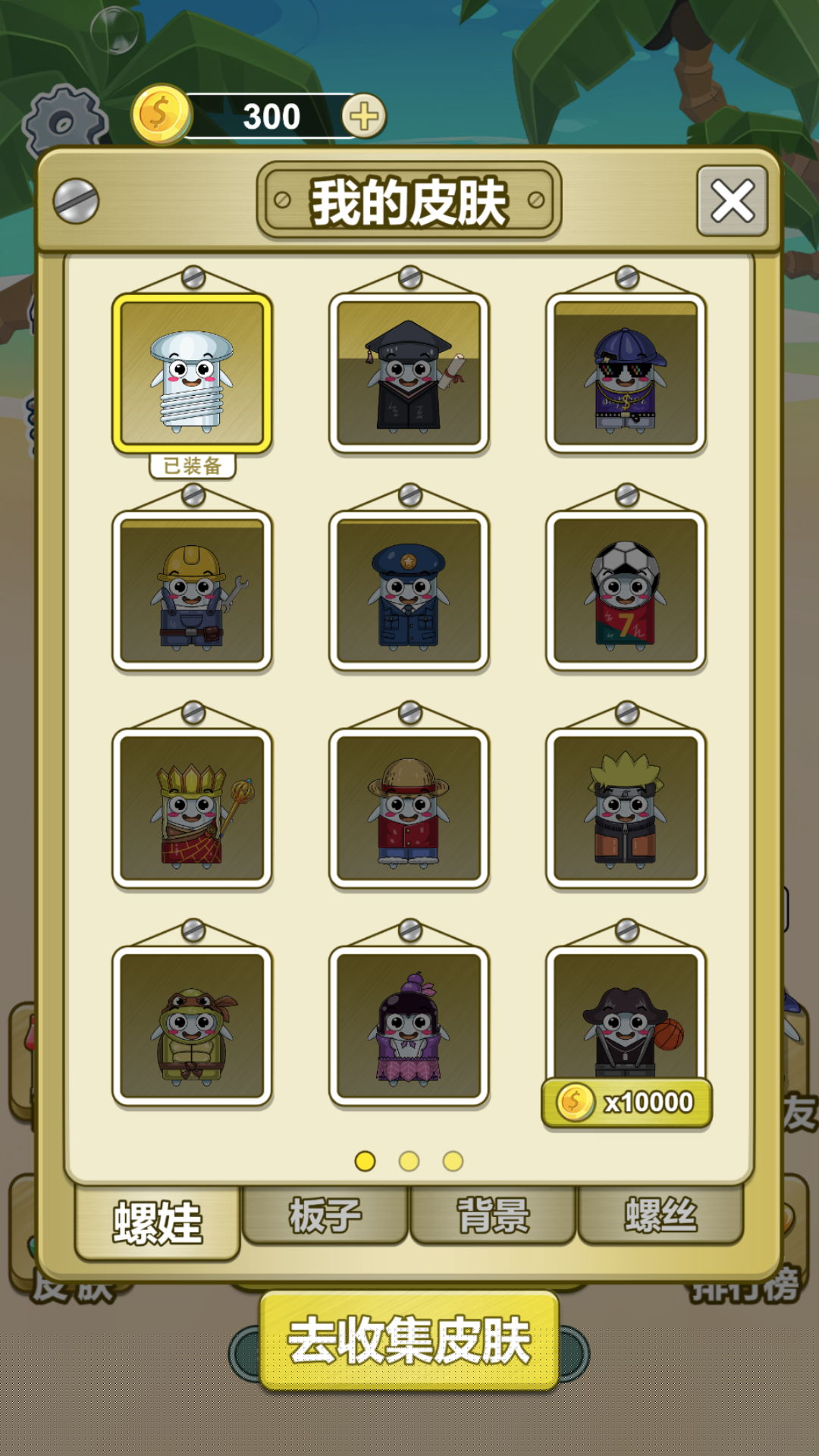
Task: Pick the yellow hardhat worker skin
Action: [192, 591]
